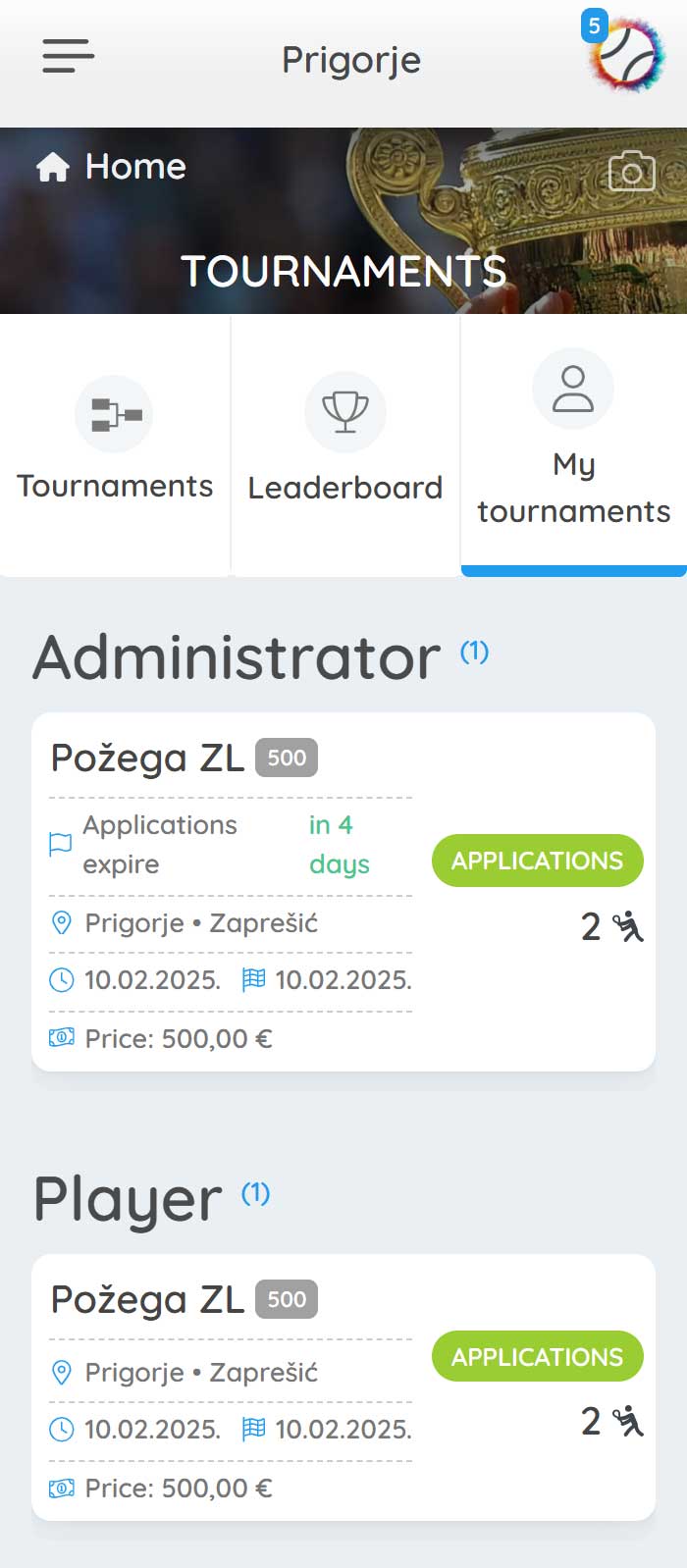Open Požega ZL card under Player
The height and width of the screenshot is (1568, 687).
[x=343, y=1387]
